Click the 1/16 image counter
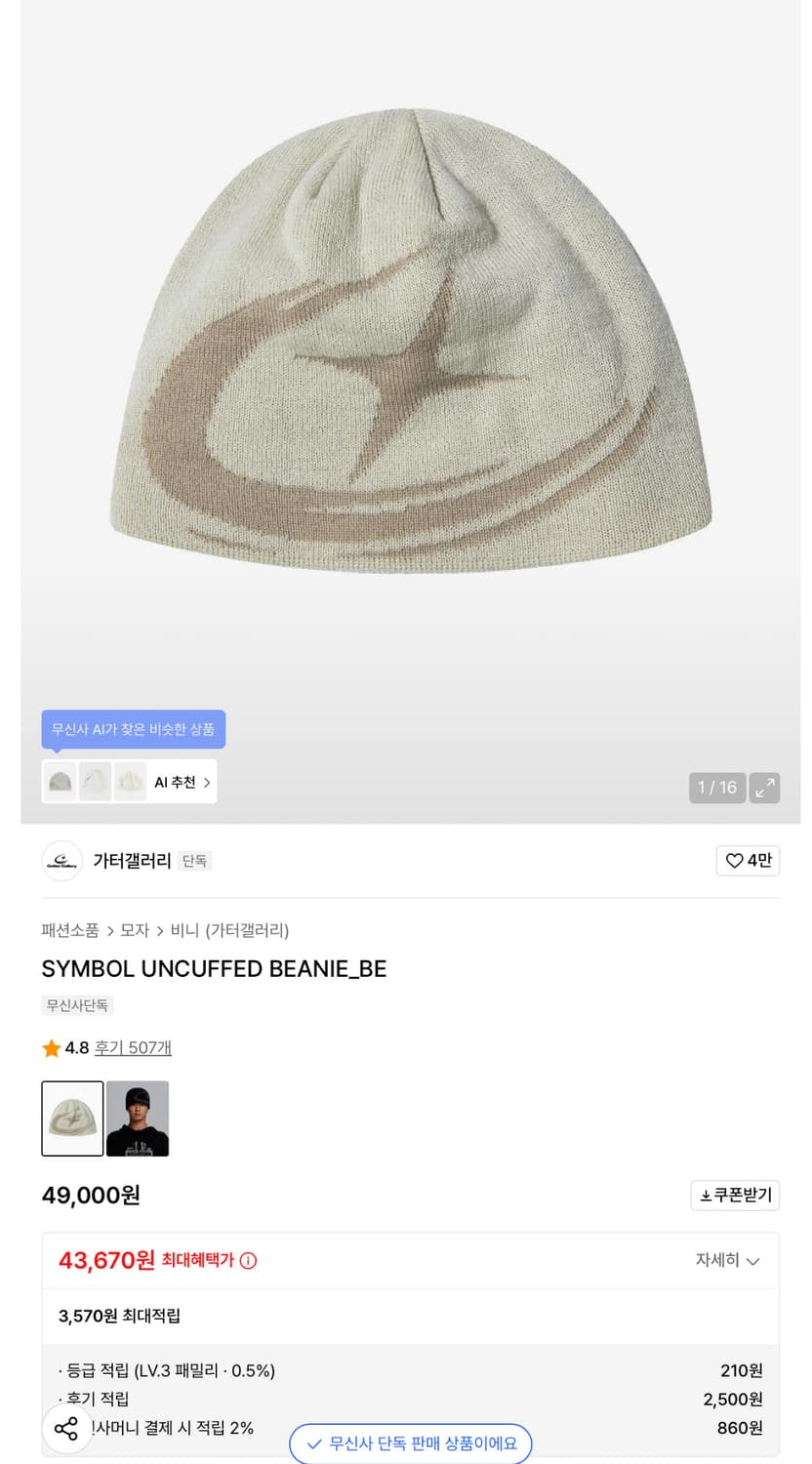Image resolution: width=812 pixels, height=1464 pixels. [717, 788]
